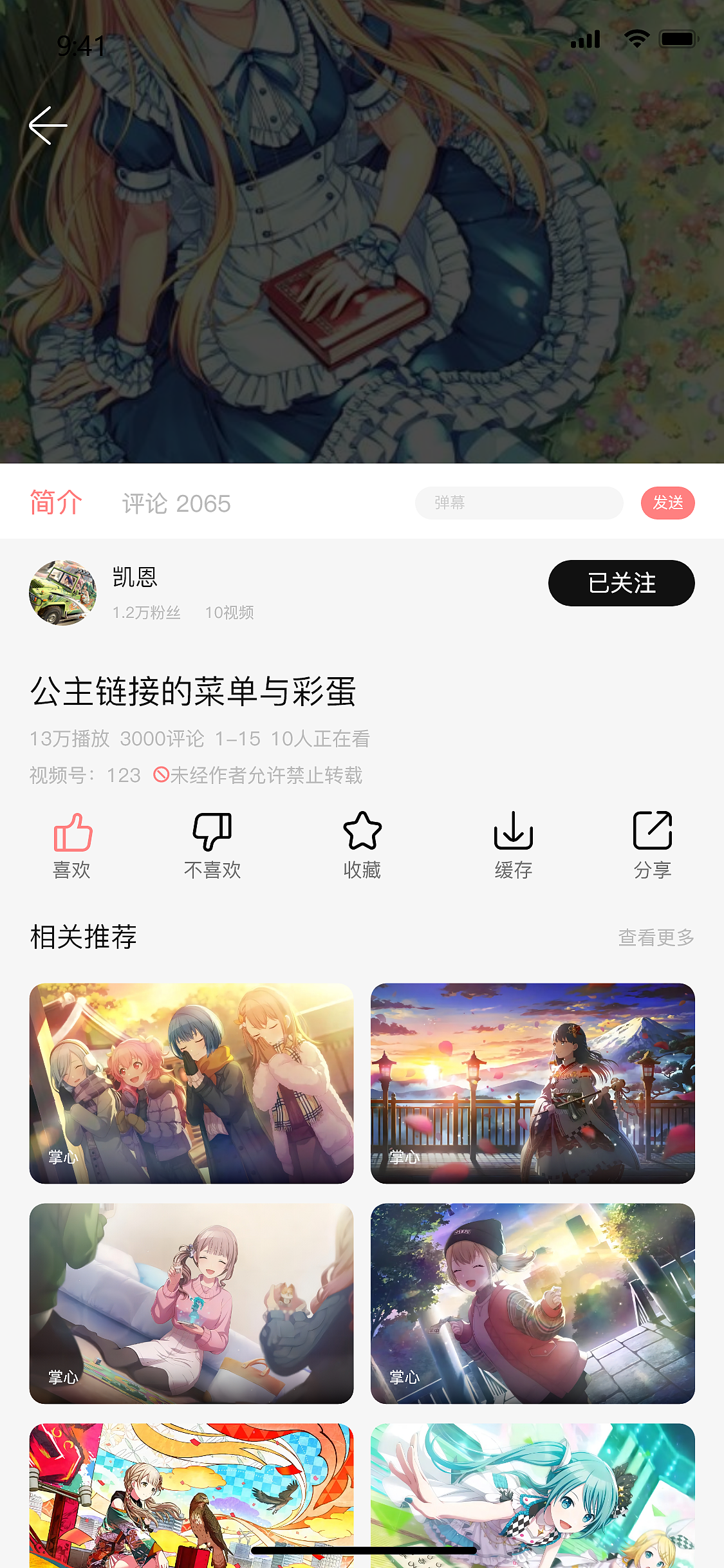
Task: Click the 喜欢 (like) thumbs-up icon
Action: click(x=72, y=835)
